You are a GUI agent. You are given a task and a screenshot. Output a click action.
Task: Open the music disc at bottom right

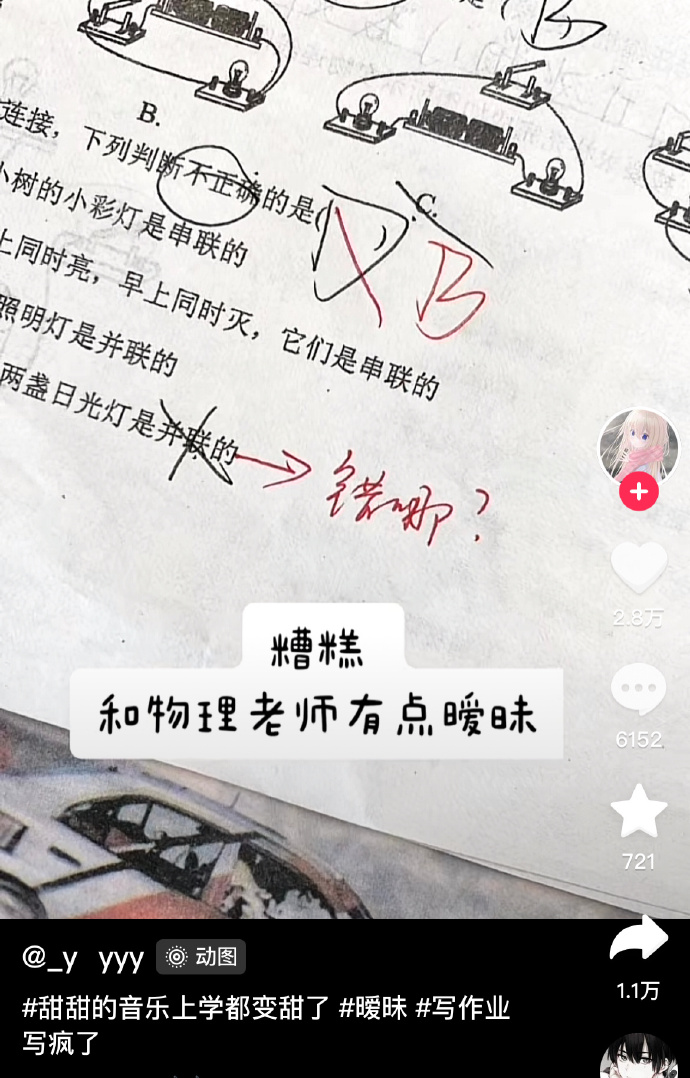[x=639, y=1058]
